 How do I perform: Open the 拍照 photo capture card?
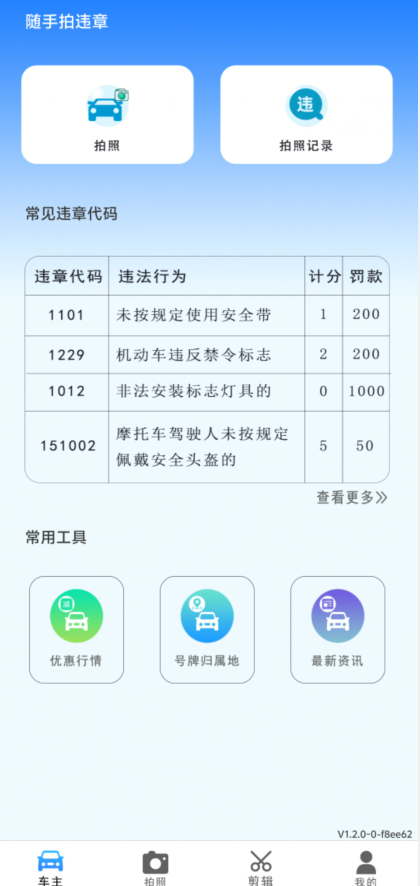[107, 115]
